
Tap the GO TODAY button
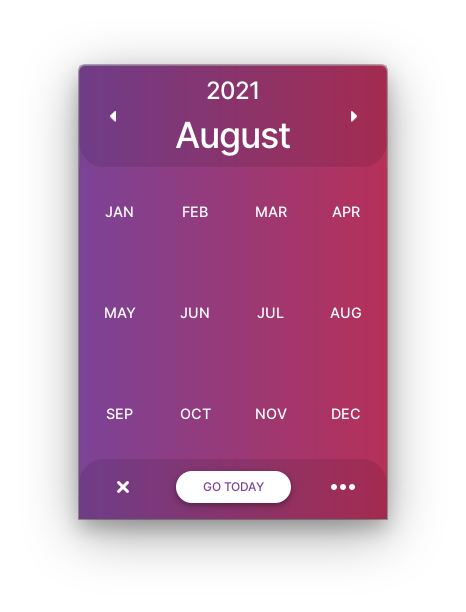point(233,487)
